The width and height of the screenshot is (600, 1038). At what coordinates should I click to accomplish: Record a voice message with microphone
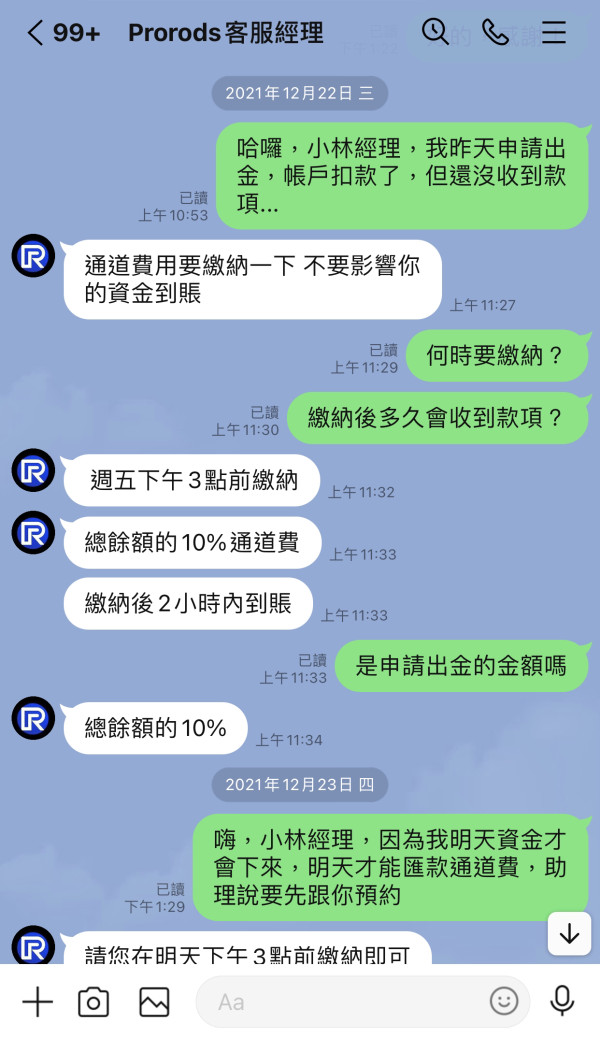pyautogui.click(x=562, y=1001)
